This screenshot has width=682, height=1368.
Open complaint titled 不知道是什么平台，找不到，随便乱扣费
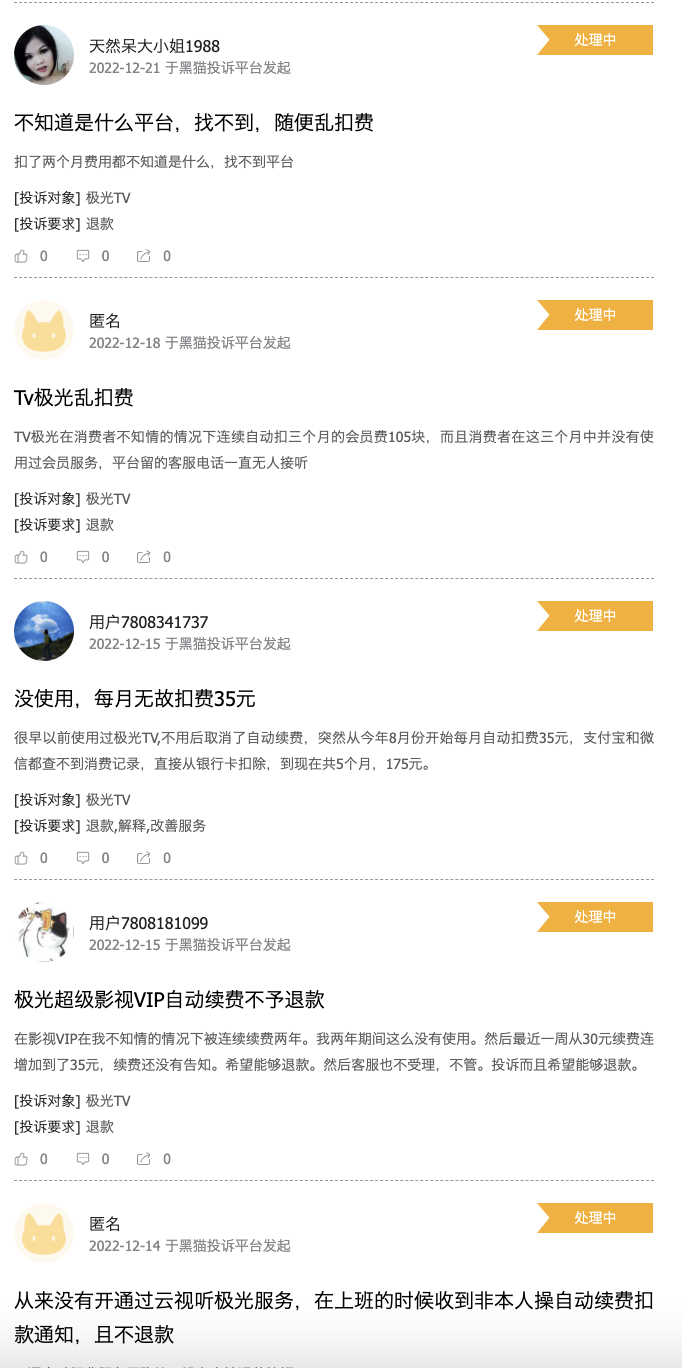tap(194, 123)
